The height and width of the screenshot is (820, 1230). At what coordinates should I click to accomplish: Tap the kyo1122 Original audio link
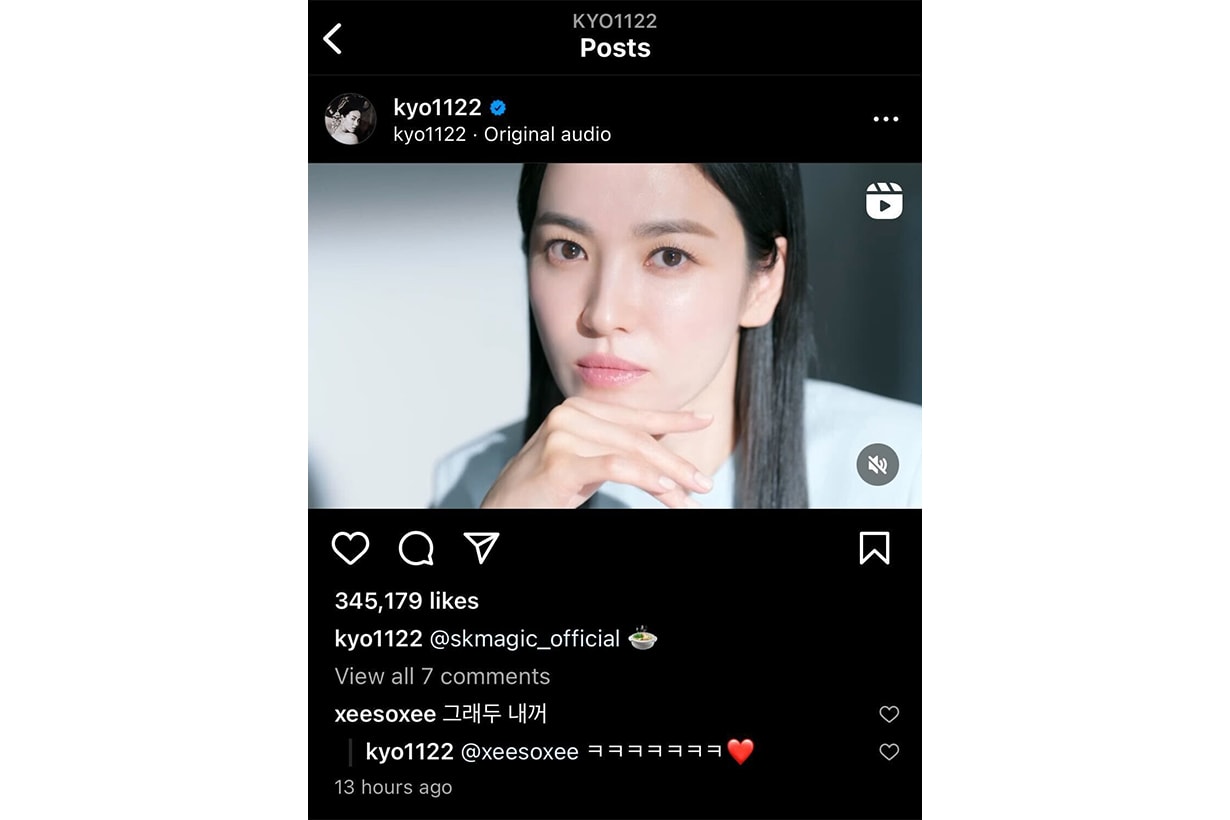(502, 135)
